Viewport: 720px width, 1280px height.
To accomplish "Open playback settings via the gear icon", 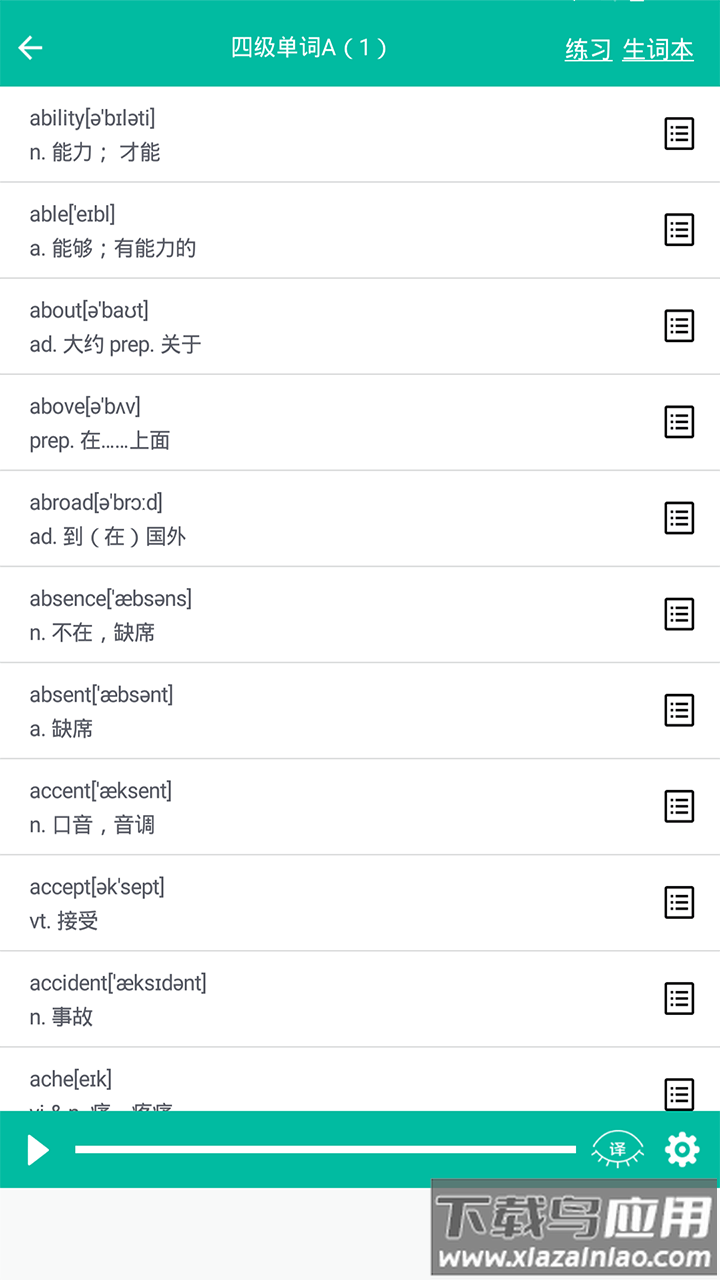I will (681, 1149).
